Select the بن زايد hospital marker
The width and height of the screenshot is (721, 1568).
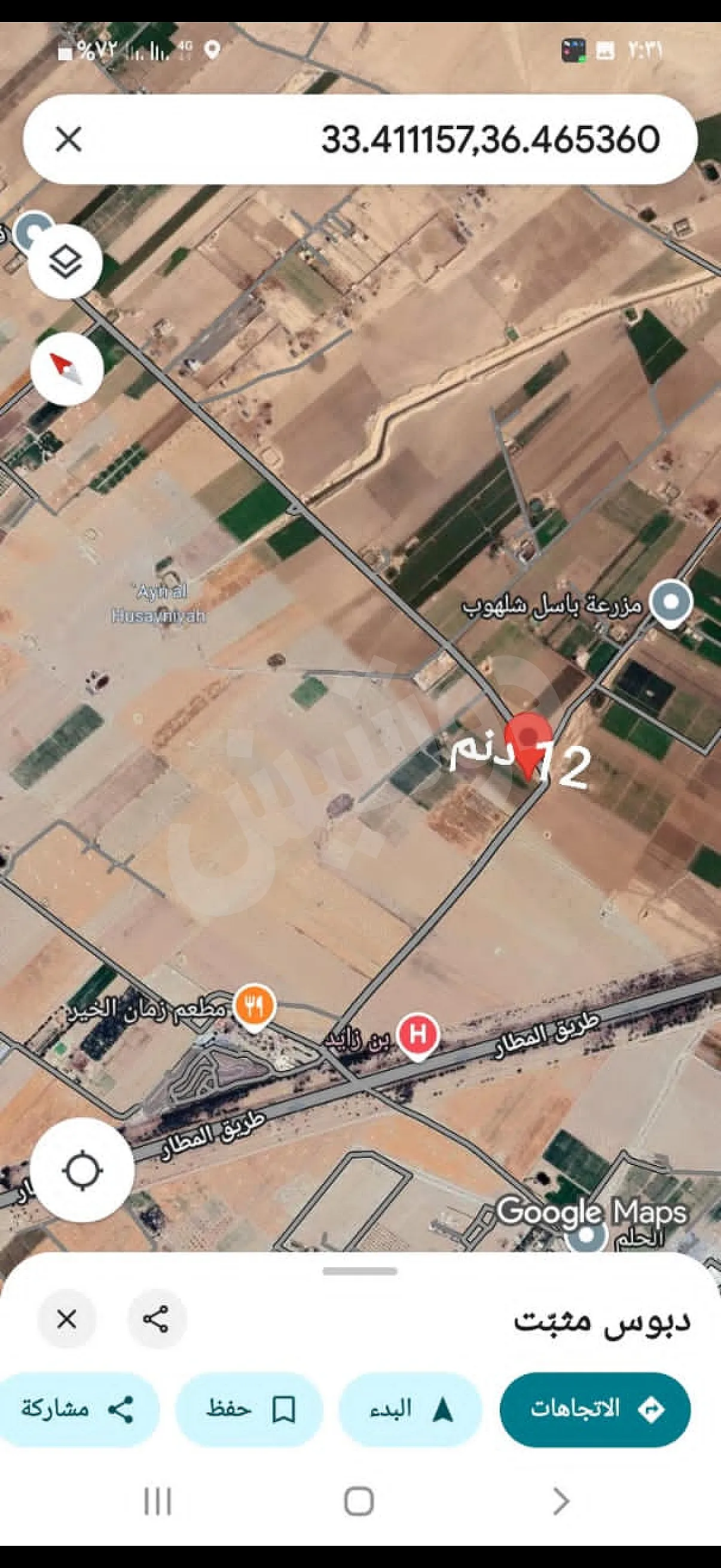417,1035
